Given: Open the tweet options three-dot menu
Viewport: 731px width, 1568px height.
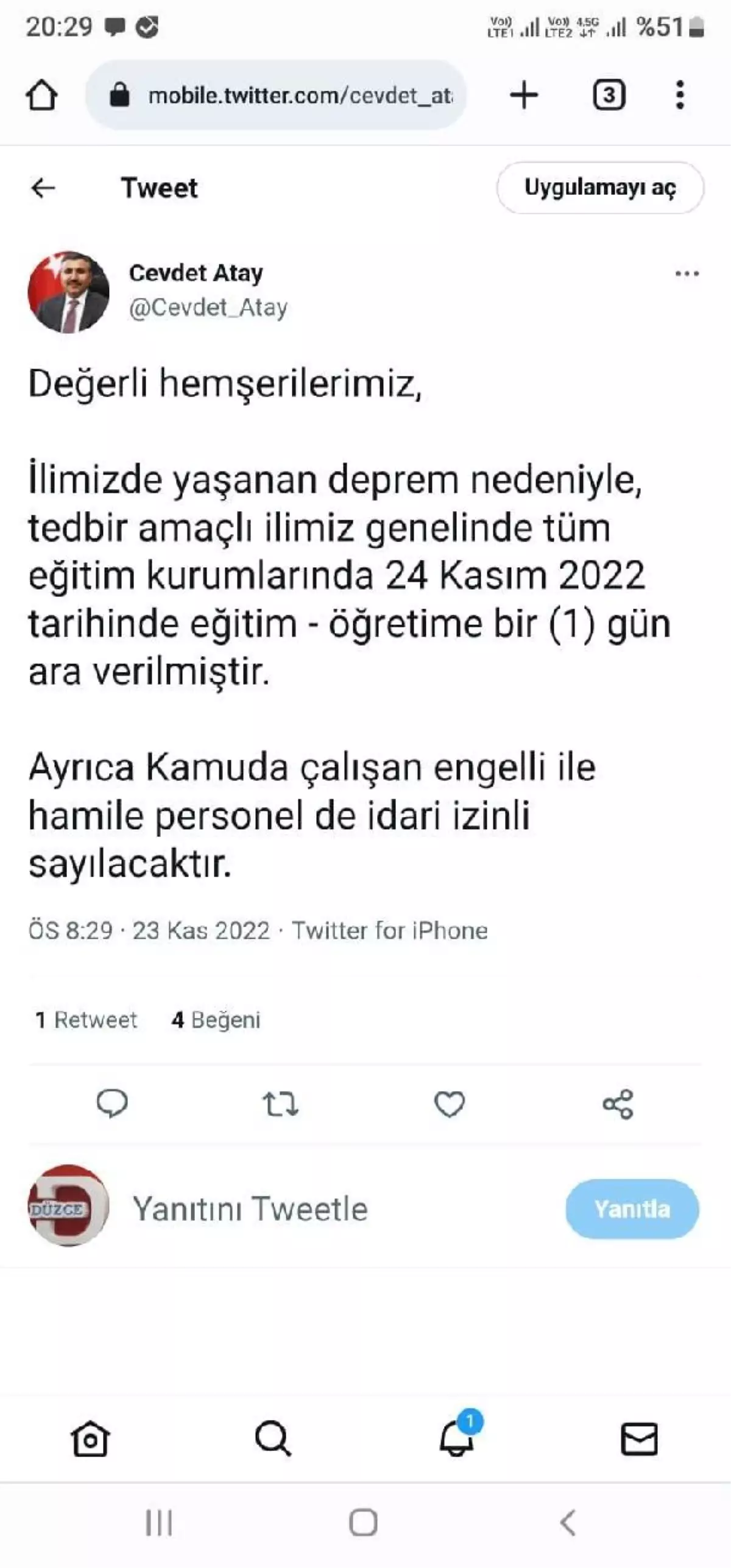Looking at the screenshot, I should (688, 275).
